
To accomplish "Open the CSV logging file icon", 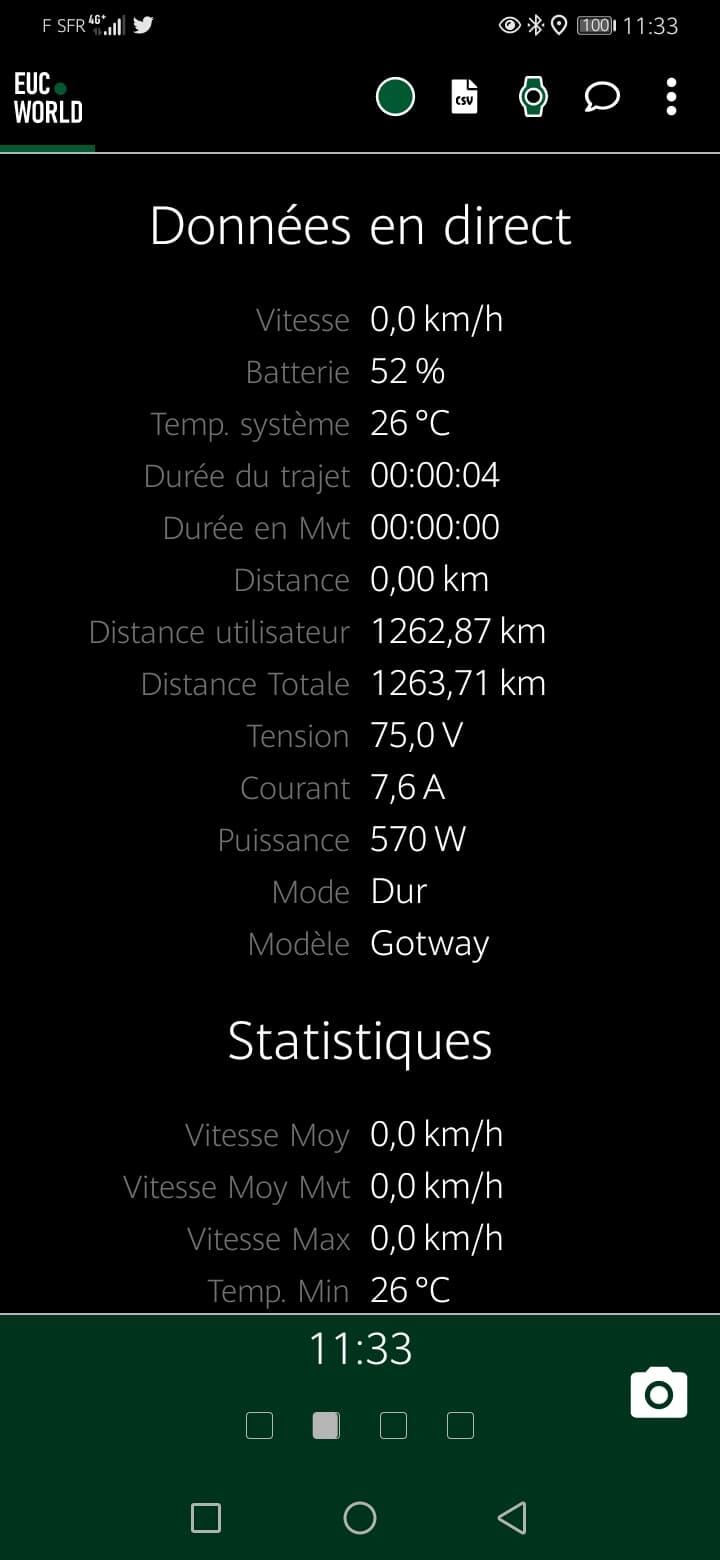I will (464, 97).
